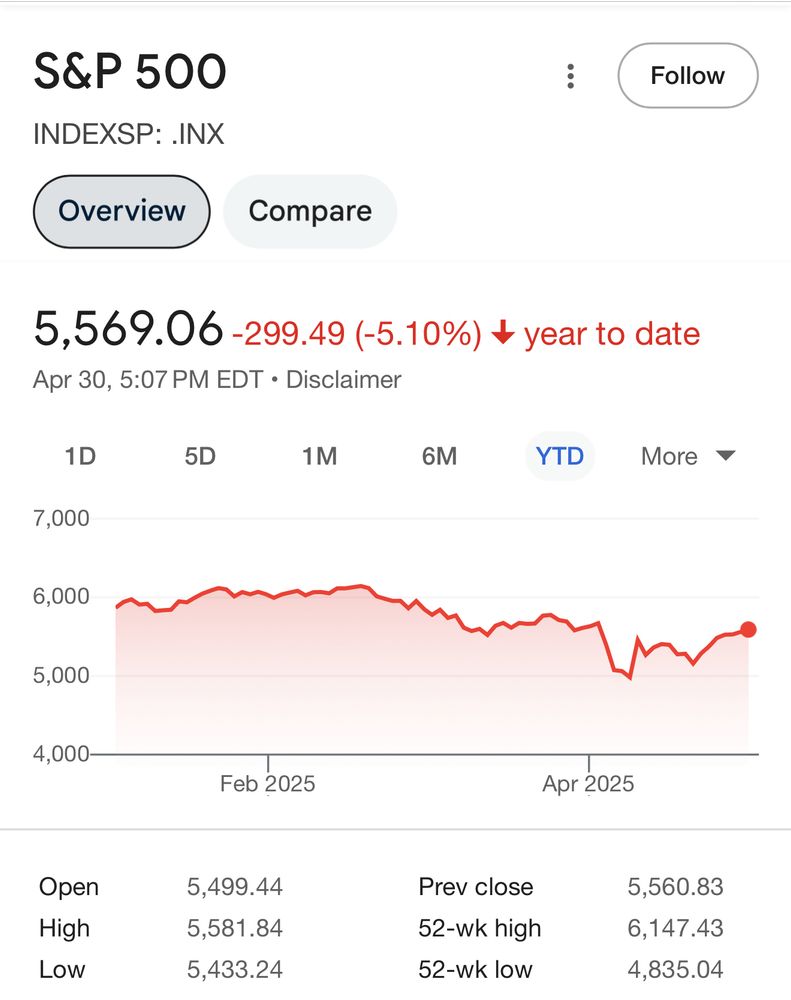Image resolution: width=791 pixels, height=1000 pixels.
Task: Select the YTD chart range
Action: coord(560,457)
